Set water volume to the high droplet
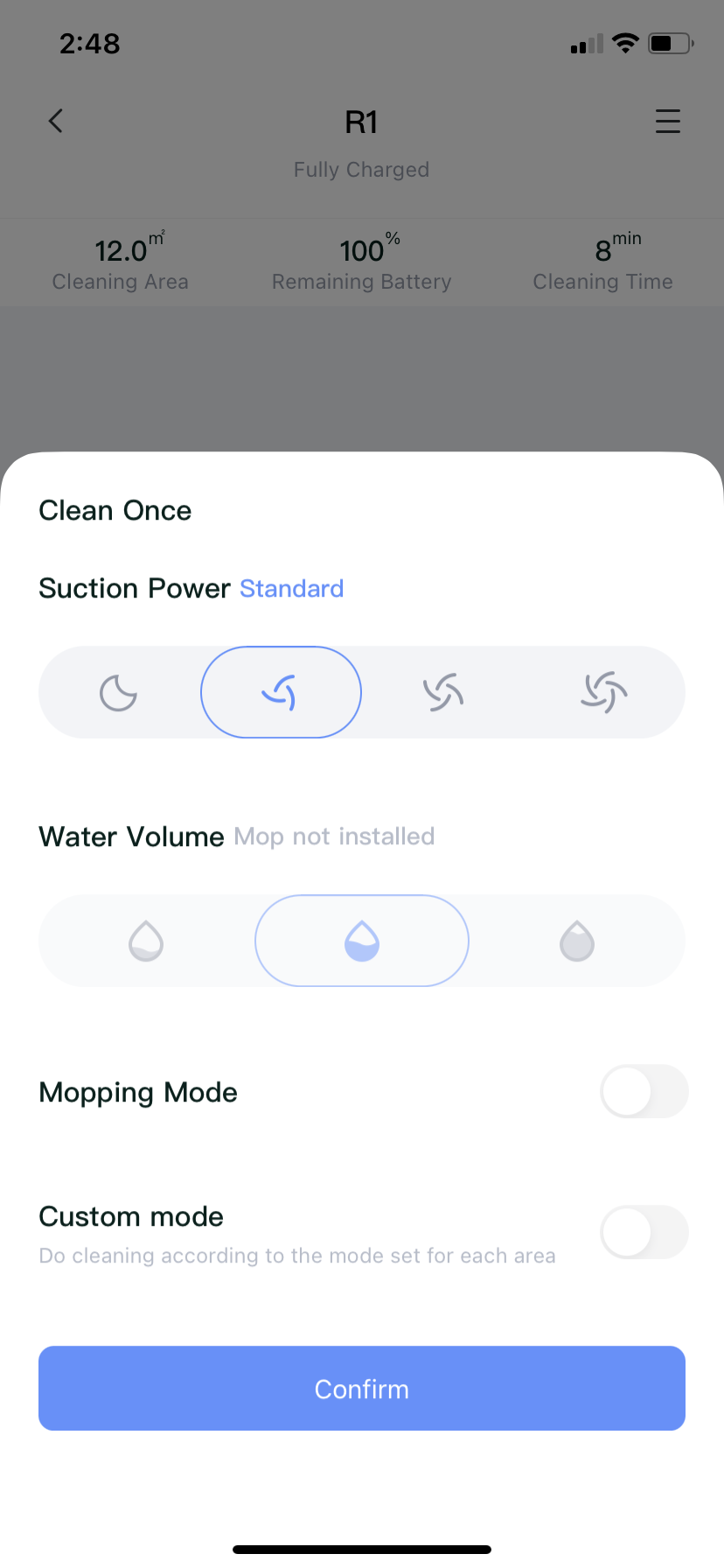724x1568 pixels. (577, 941)
